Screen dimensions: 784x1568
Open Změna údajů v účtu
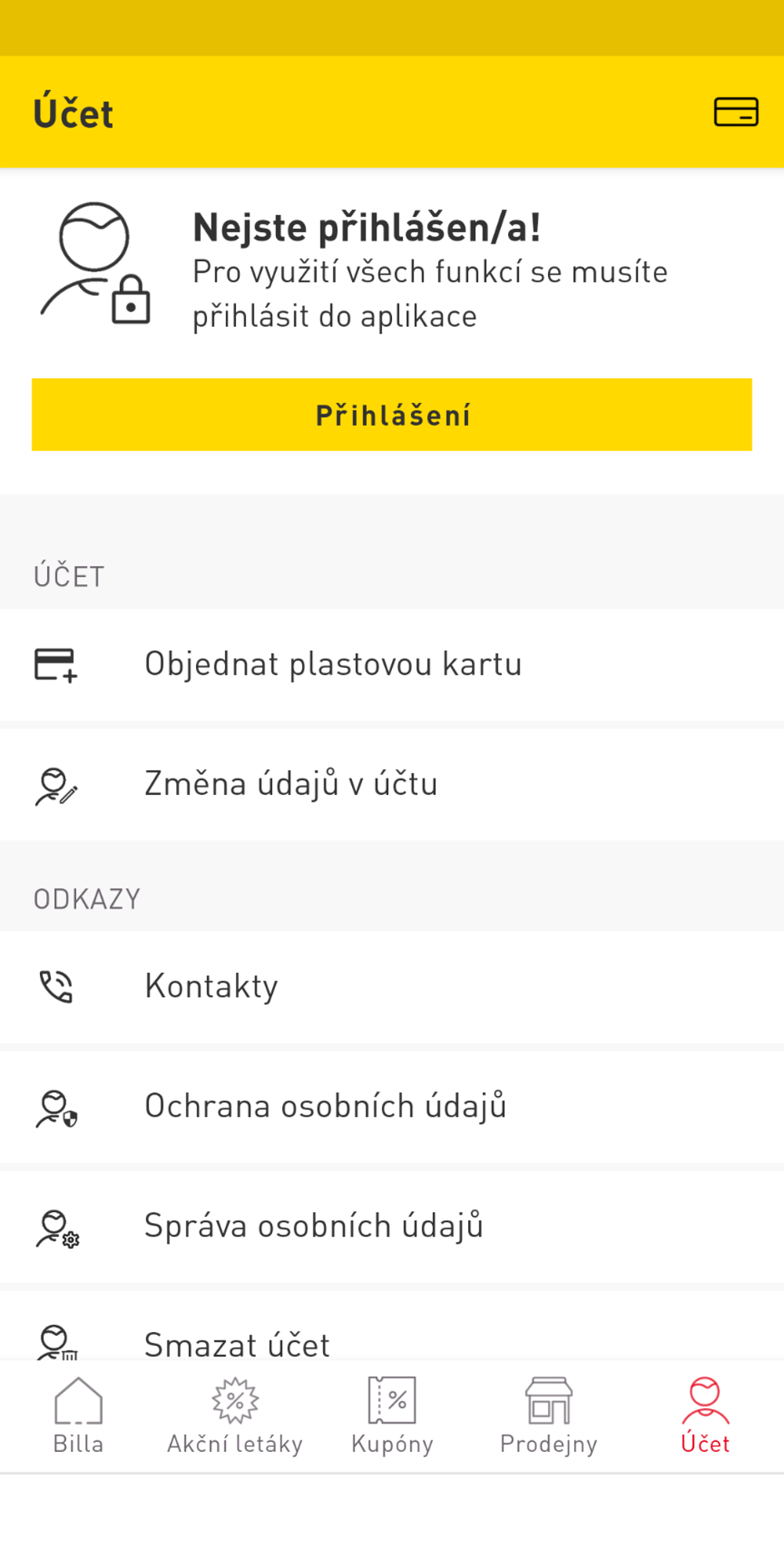[x=392, y=785]
